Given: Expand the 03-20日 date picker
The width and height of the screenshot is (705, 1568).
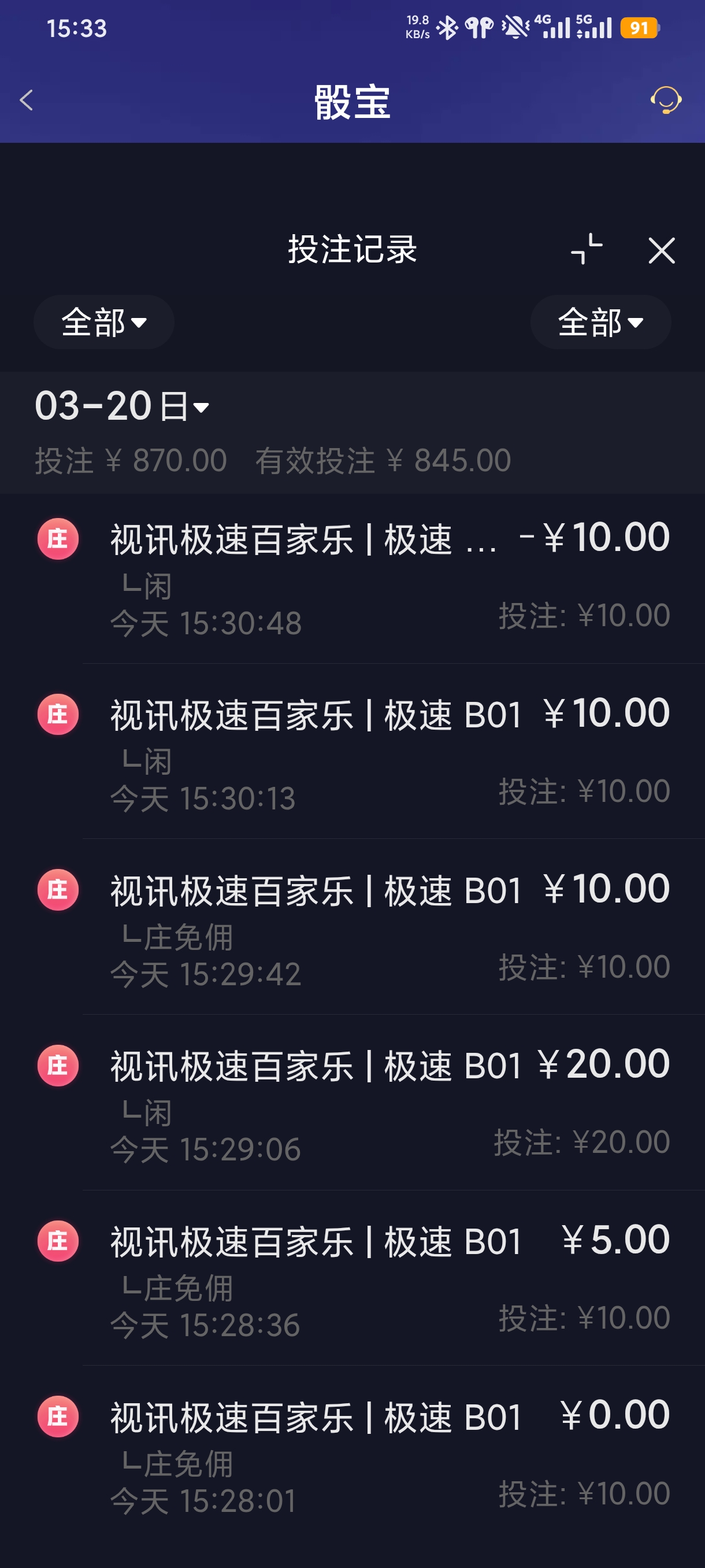Looking at the screenshot, I should coord(123,406).
